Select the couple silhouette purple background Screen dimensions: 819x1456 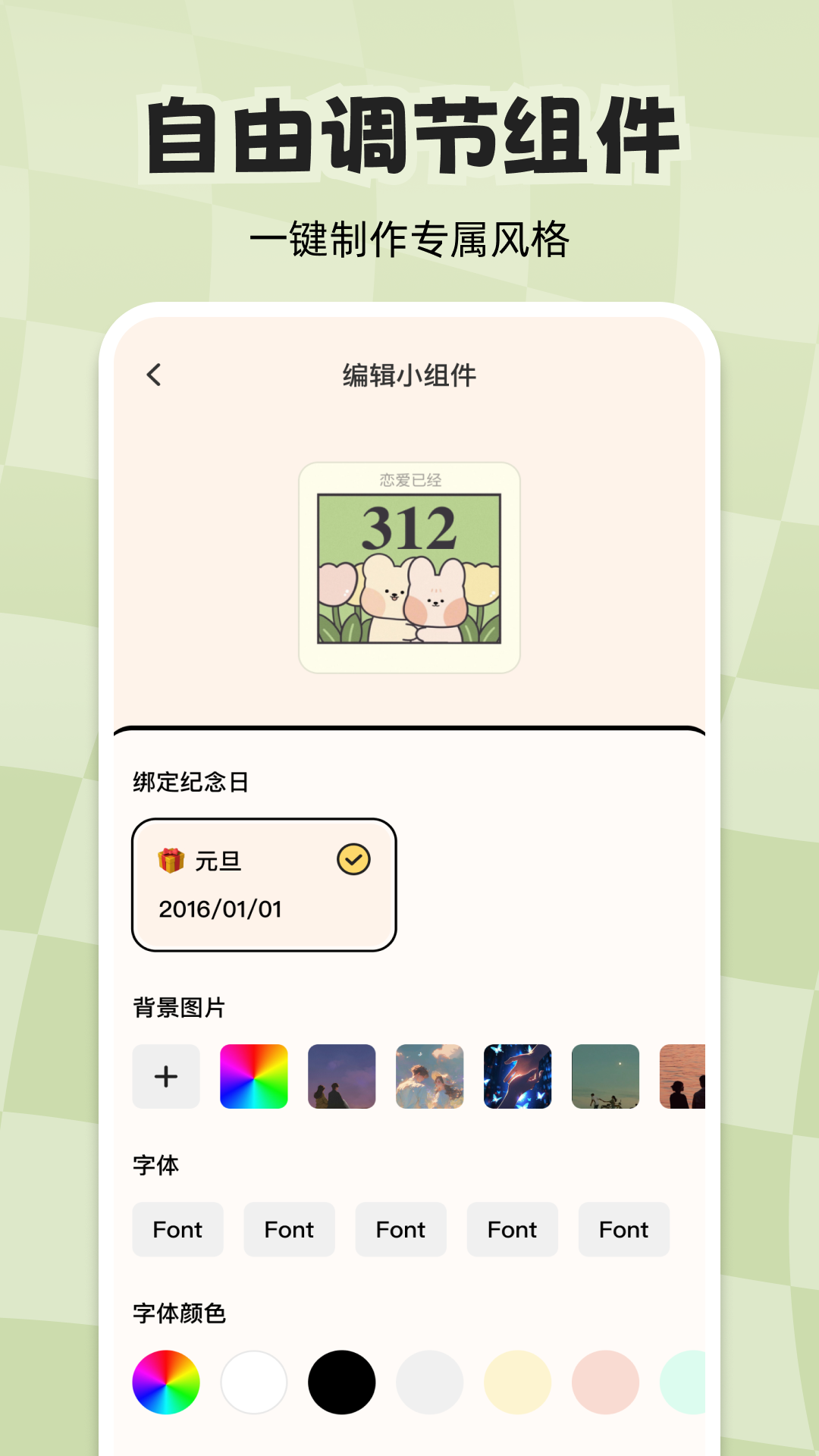pos(341,1076)
